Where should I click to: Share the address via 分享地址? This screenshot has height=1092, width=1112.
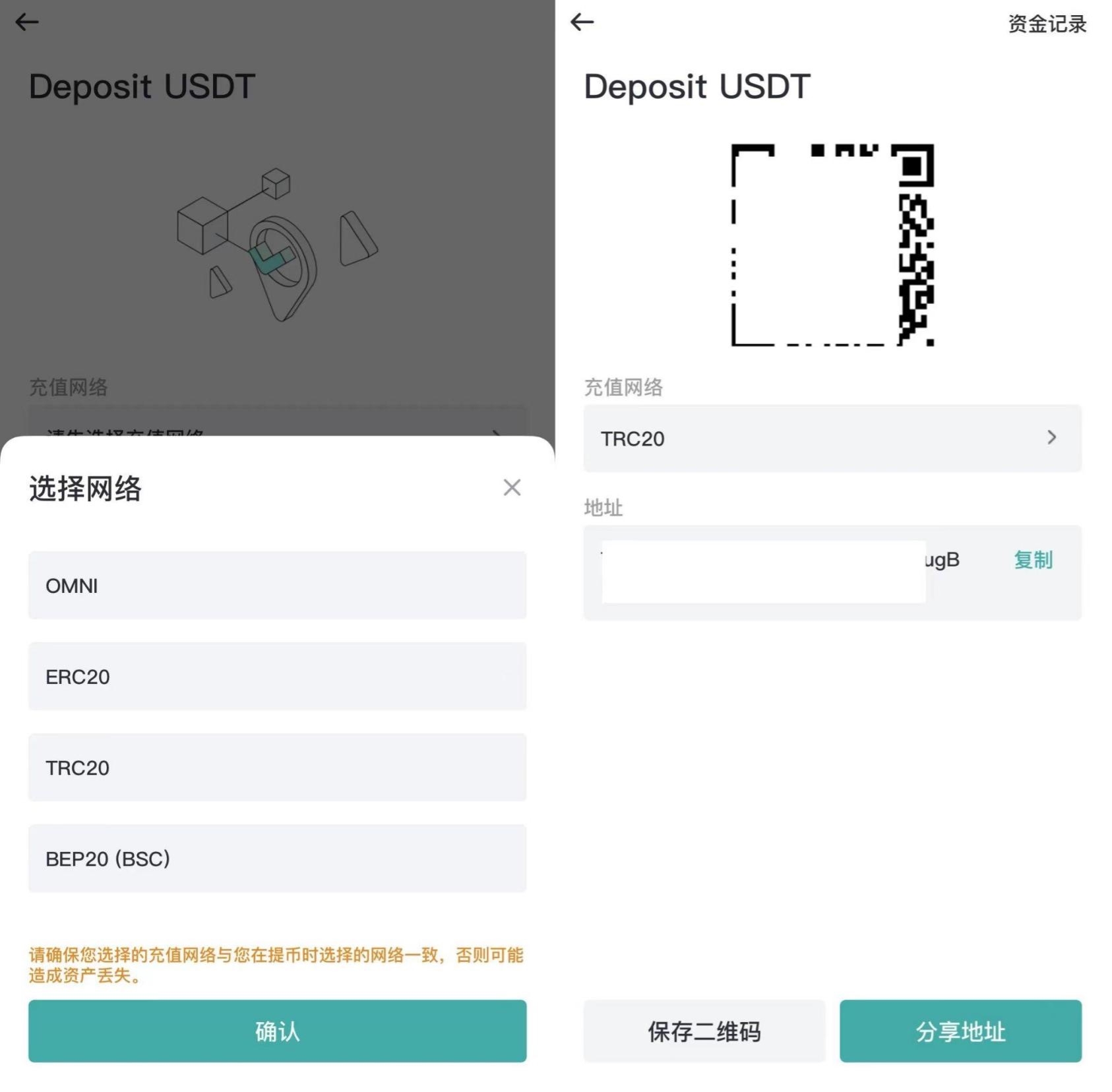960,1031
